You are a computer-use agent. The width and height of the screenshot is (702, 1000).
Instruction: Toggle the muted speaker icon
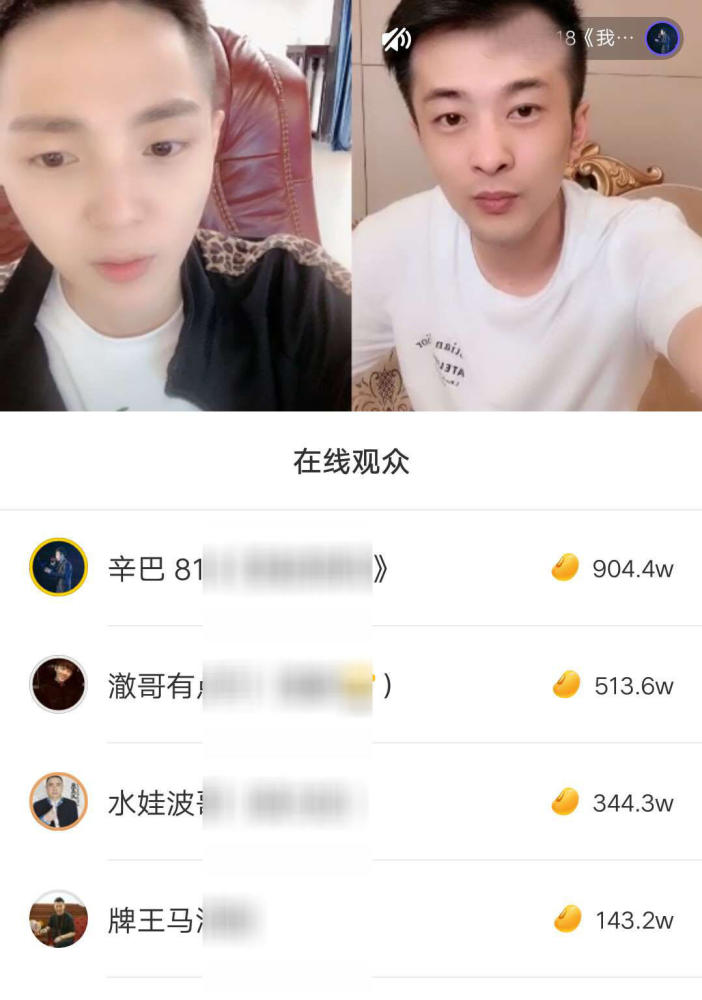coord(396,39)
